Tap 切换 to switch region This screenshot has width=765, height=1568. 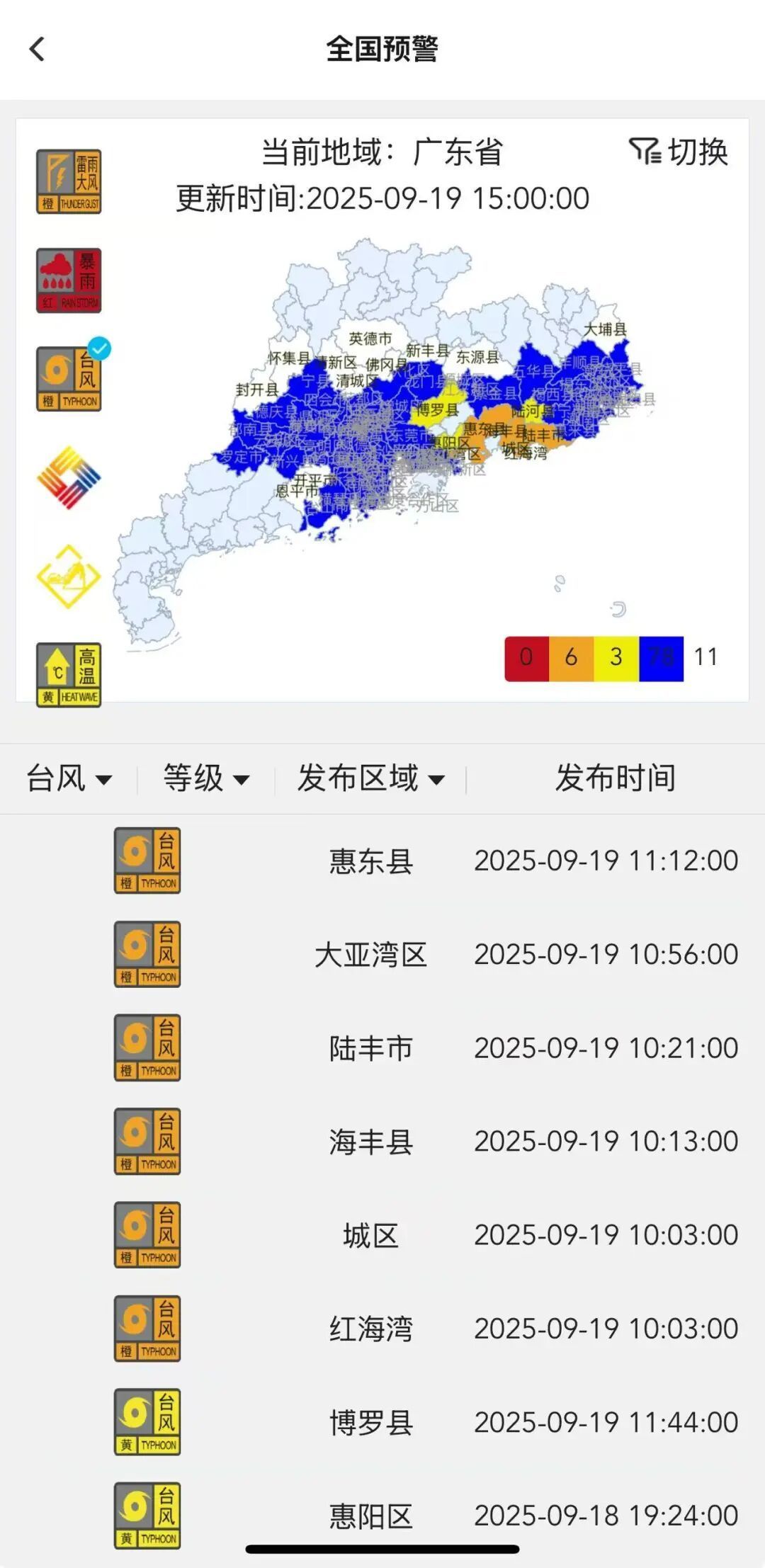click(x=679, y=152)
